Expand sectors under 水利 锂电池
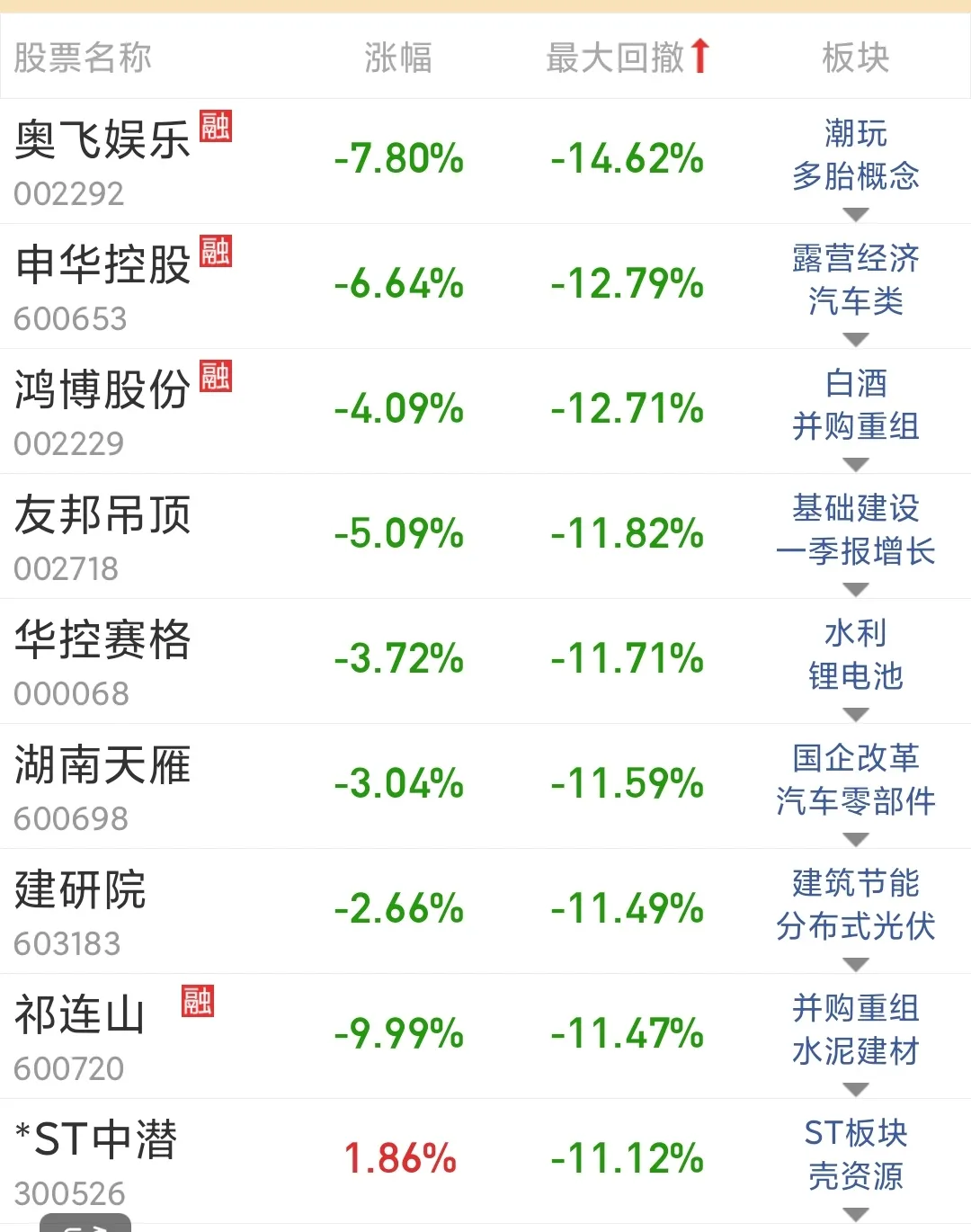The image size is (971, 1232). 856,714
